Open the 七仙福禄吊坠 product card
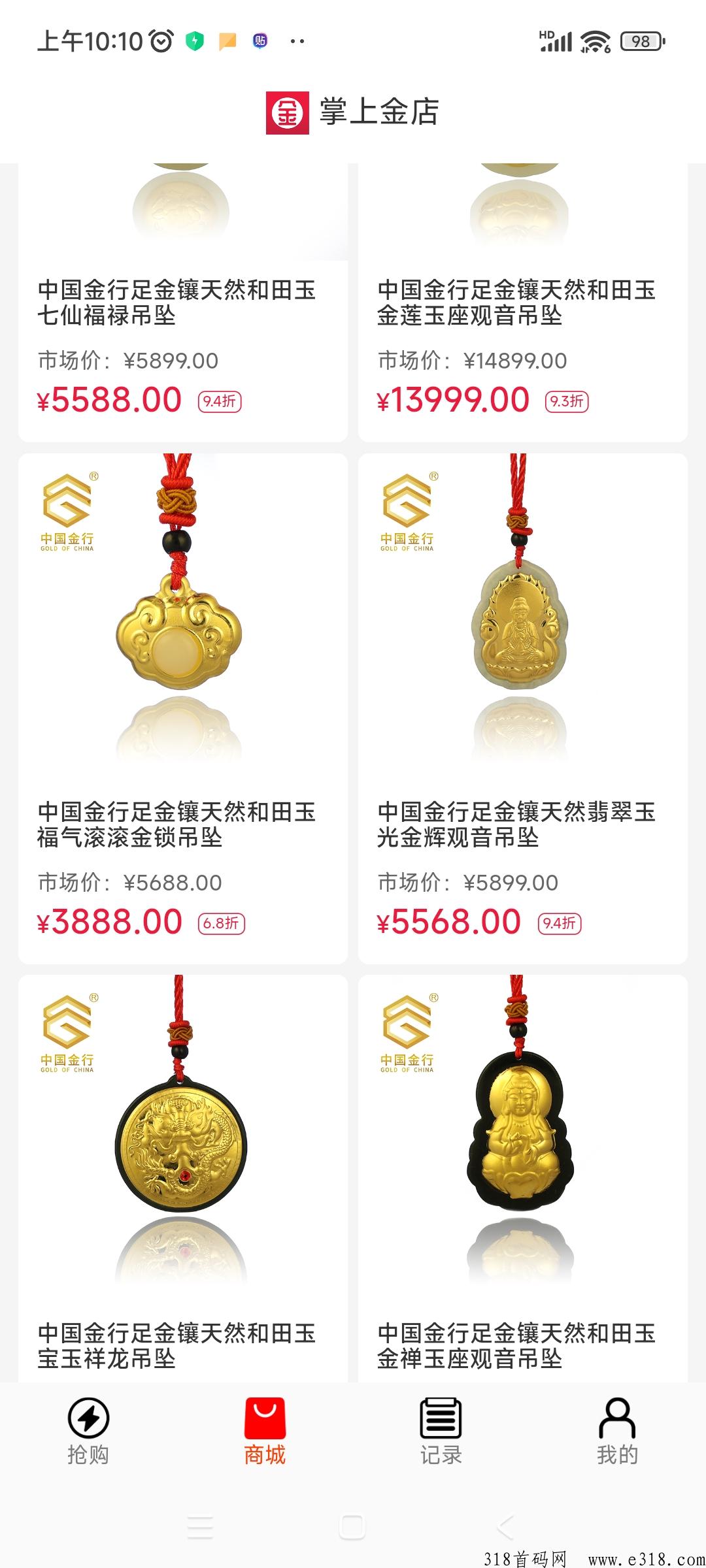Viewport: 706px width, 1568px height. tap(182, 302)
